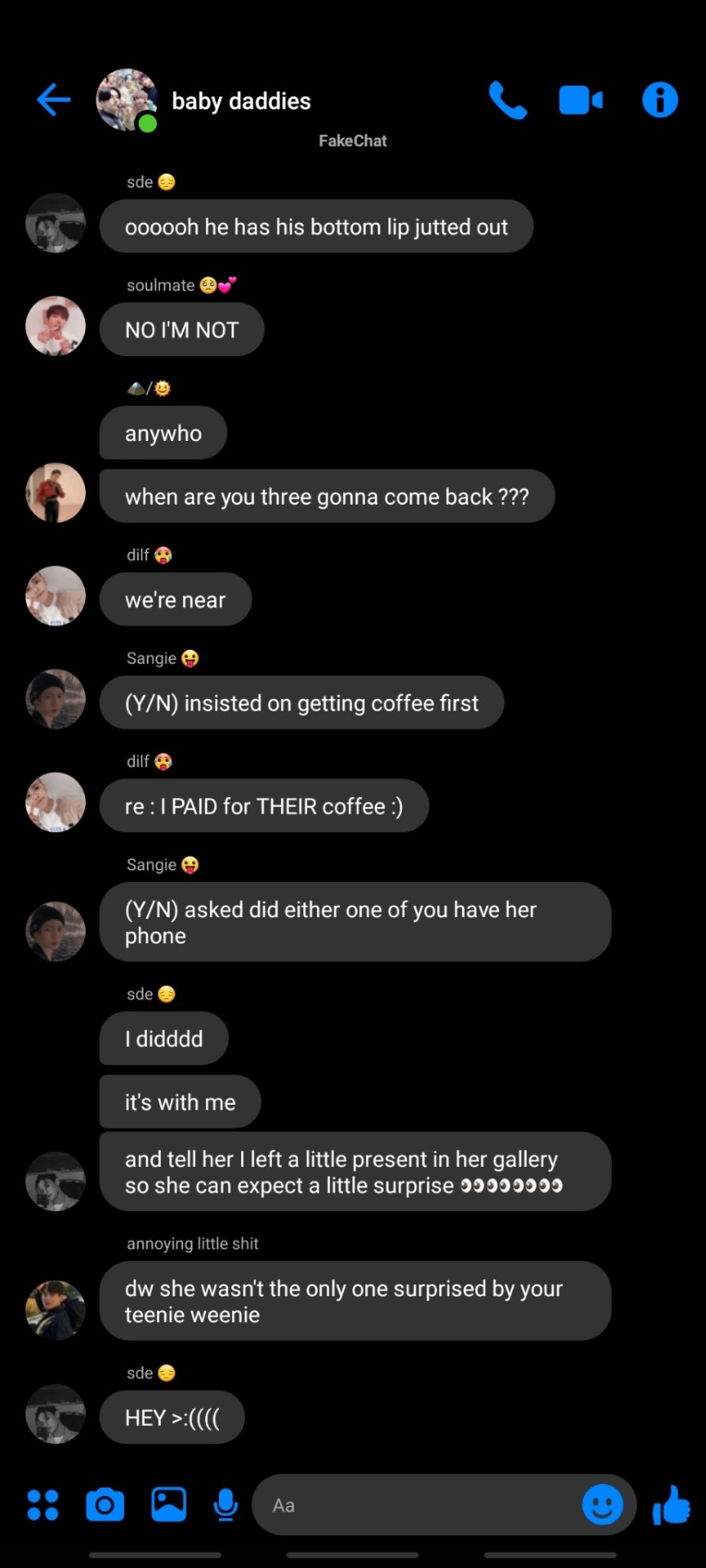
Task: Open soulmate's avatar next to NO I'M NOT
Action: (56, 326)
